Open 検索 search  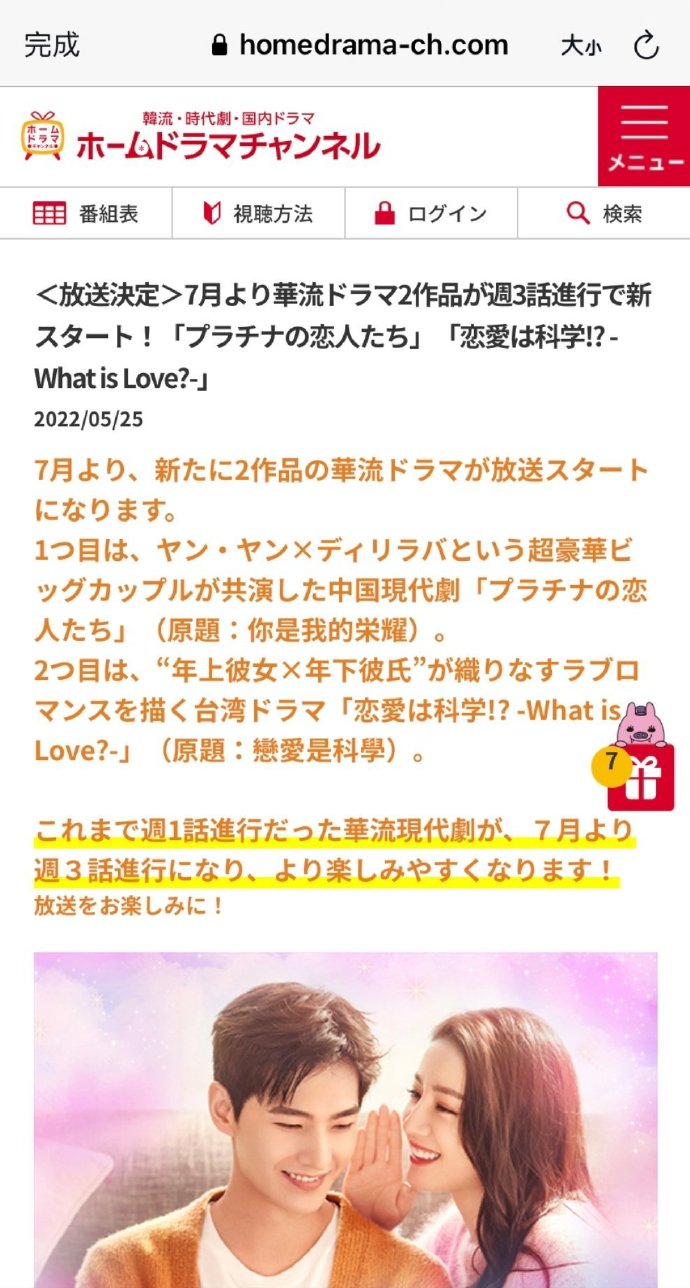[x=604, y=213]
